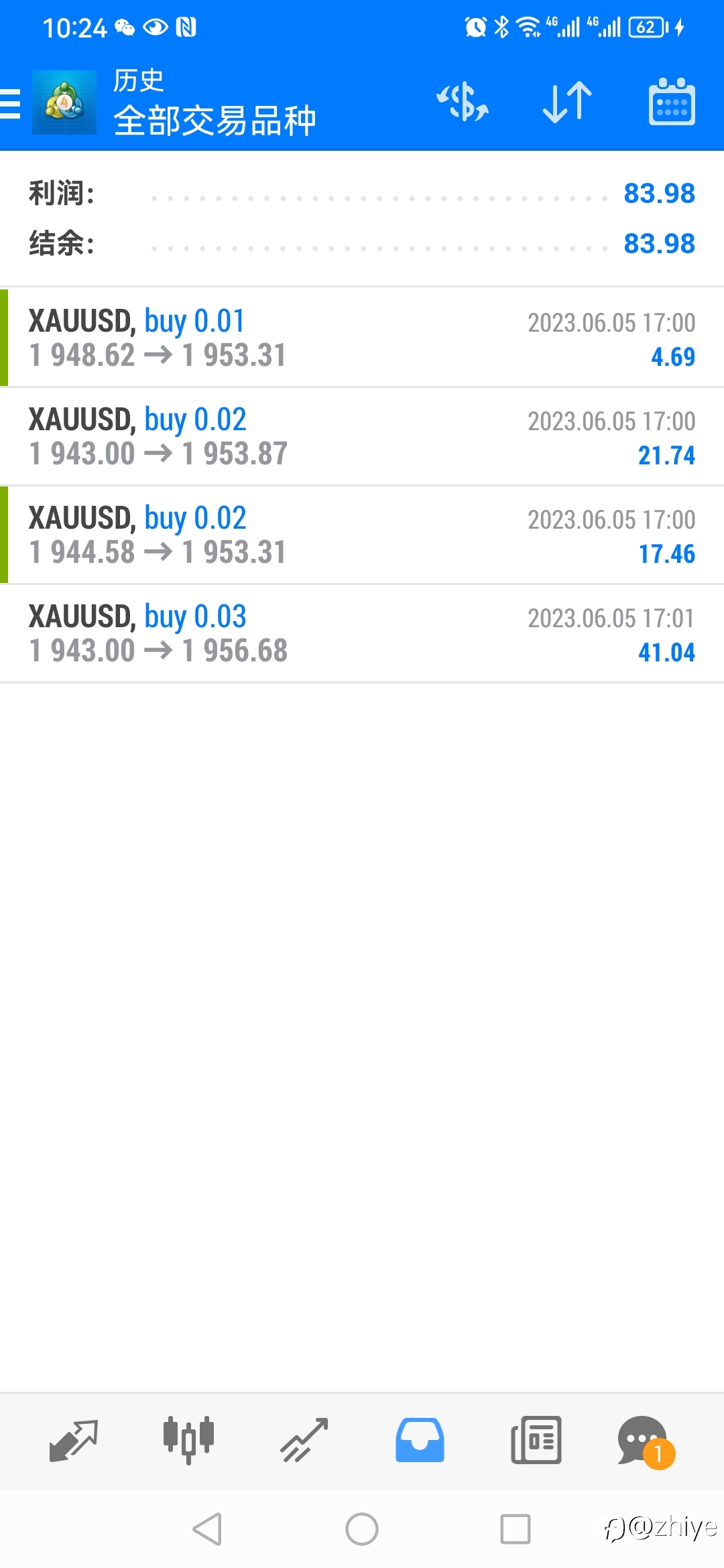Open the calendar date range picker
This screenshot has height=1568, width=724.
[x=672, y=102]
